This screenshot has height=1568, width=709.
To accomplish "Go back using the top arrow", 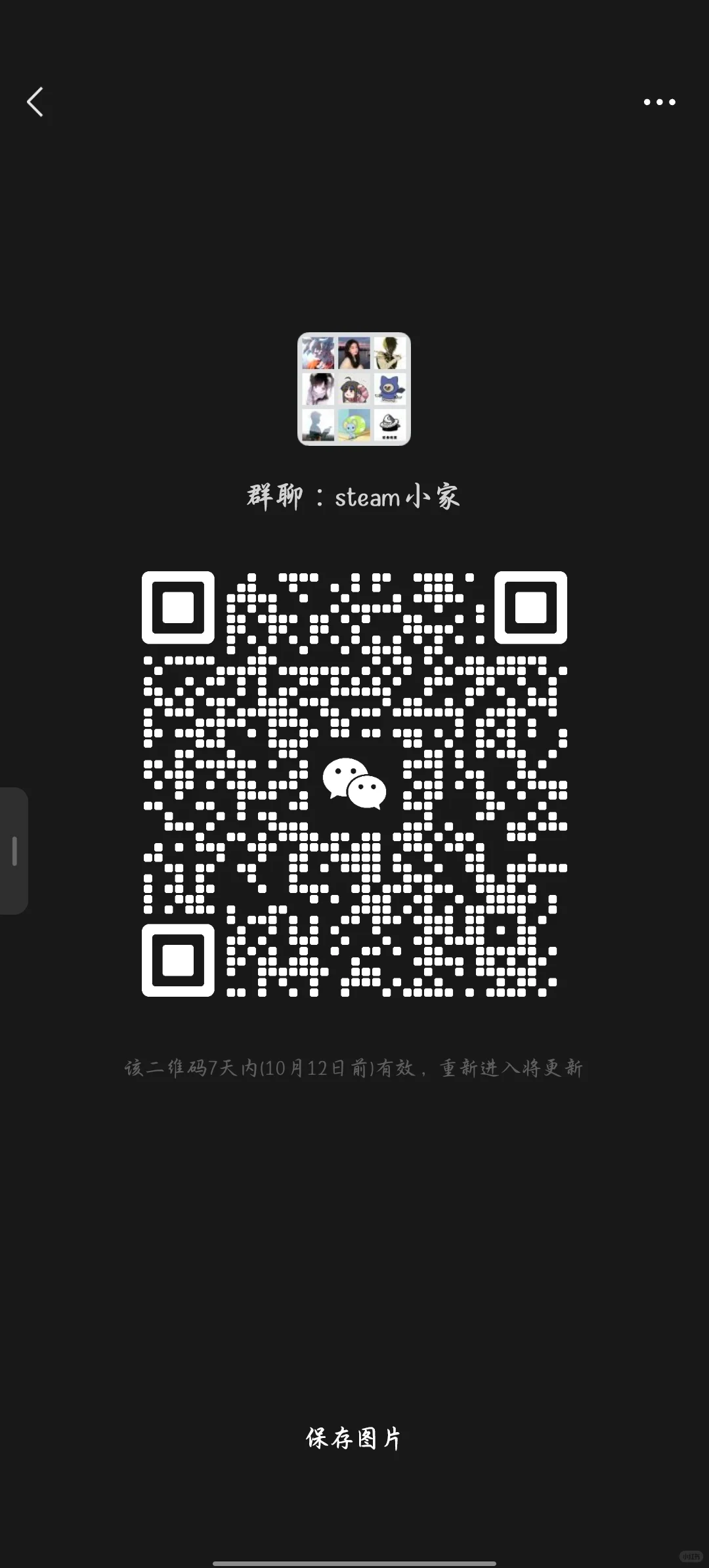I will click(x=35, y=102).
